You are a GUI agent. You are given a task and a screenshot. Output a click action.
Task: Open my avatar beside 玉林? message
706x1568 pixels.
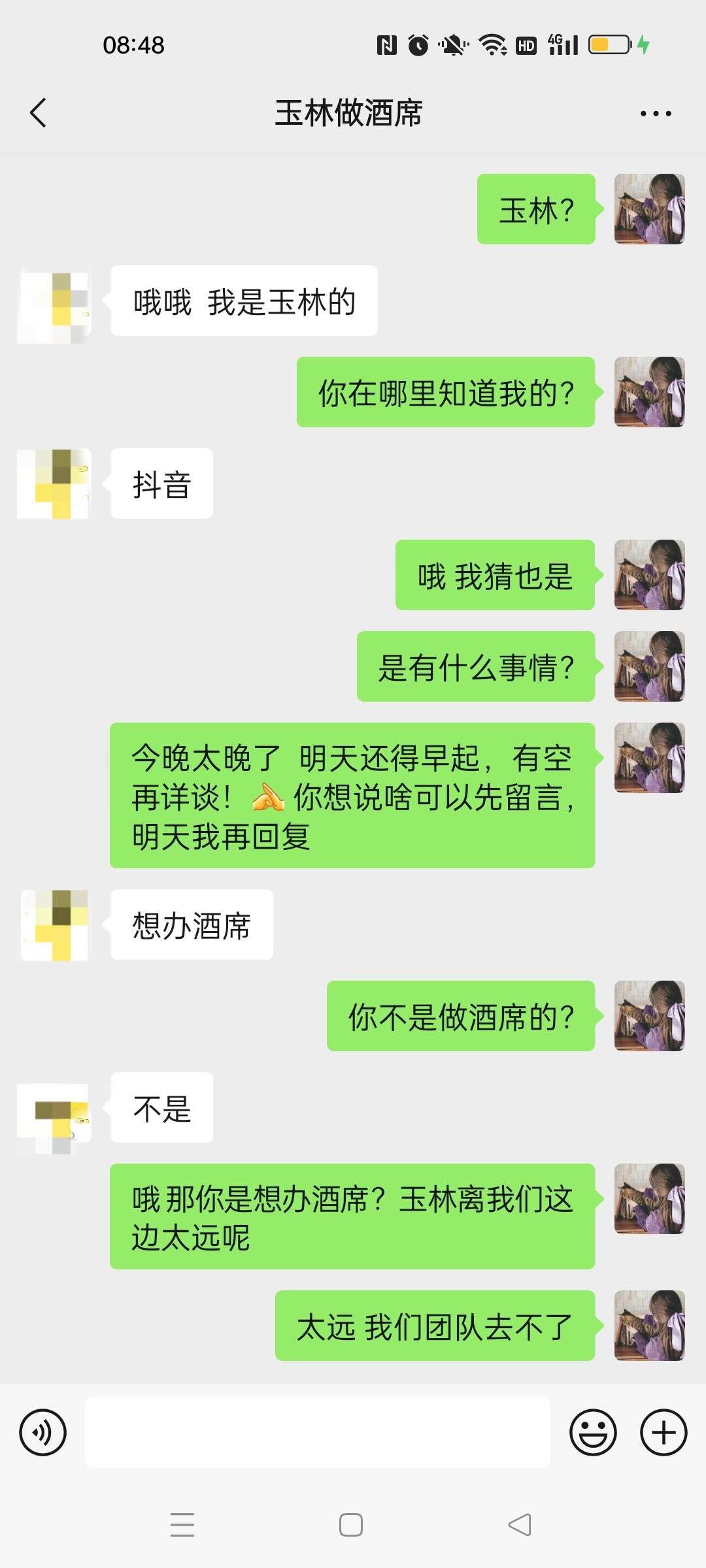click(649, 209)
